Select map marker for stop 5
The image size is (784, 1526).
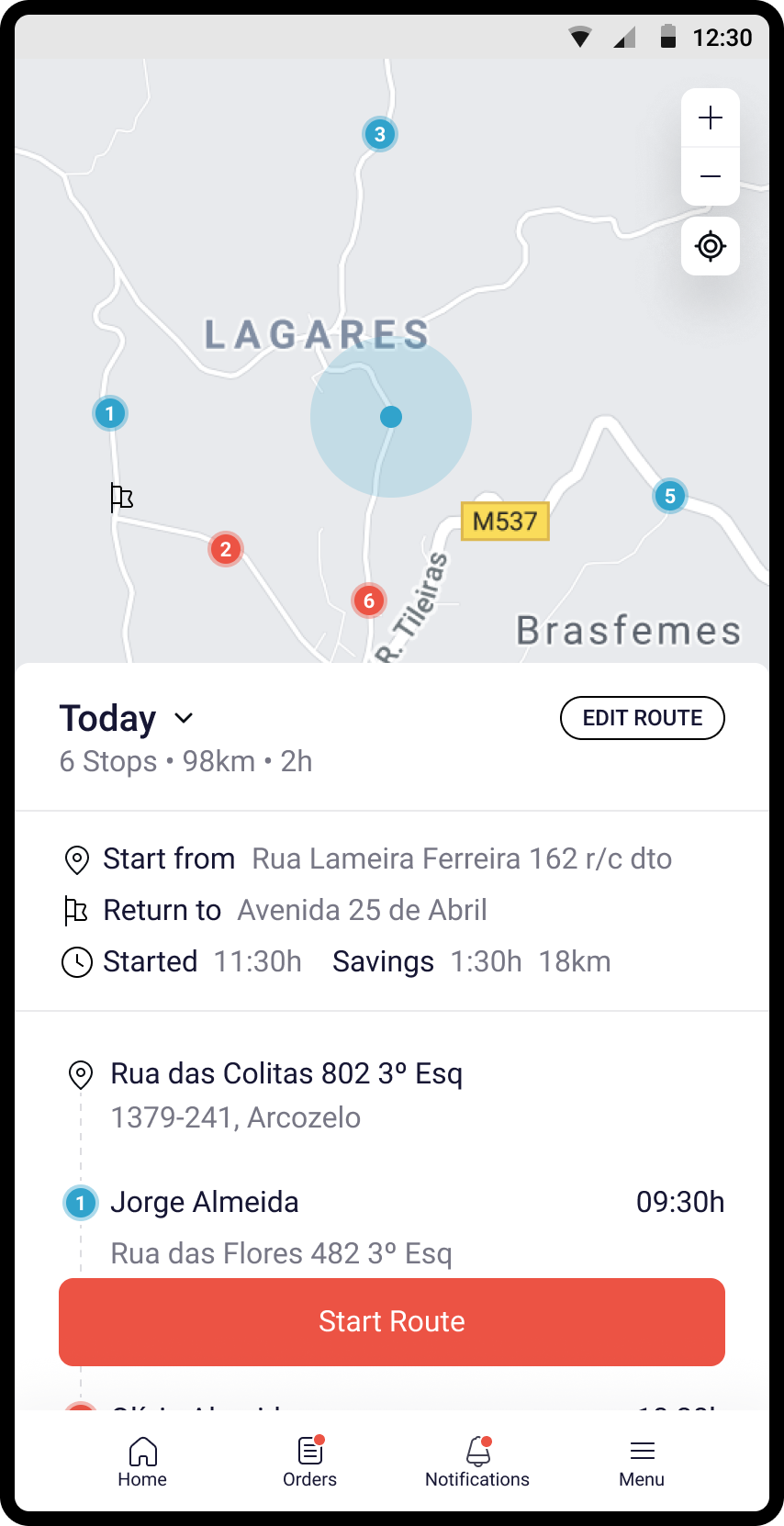(669, 495)
